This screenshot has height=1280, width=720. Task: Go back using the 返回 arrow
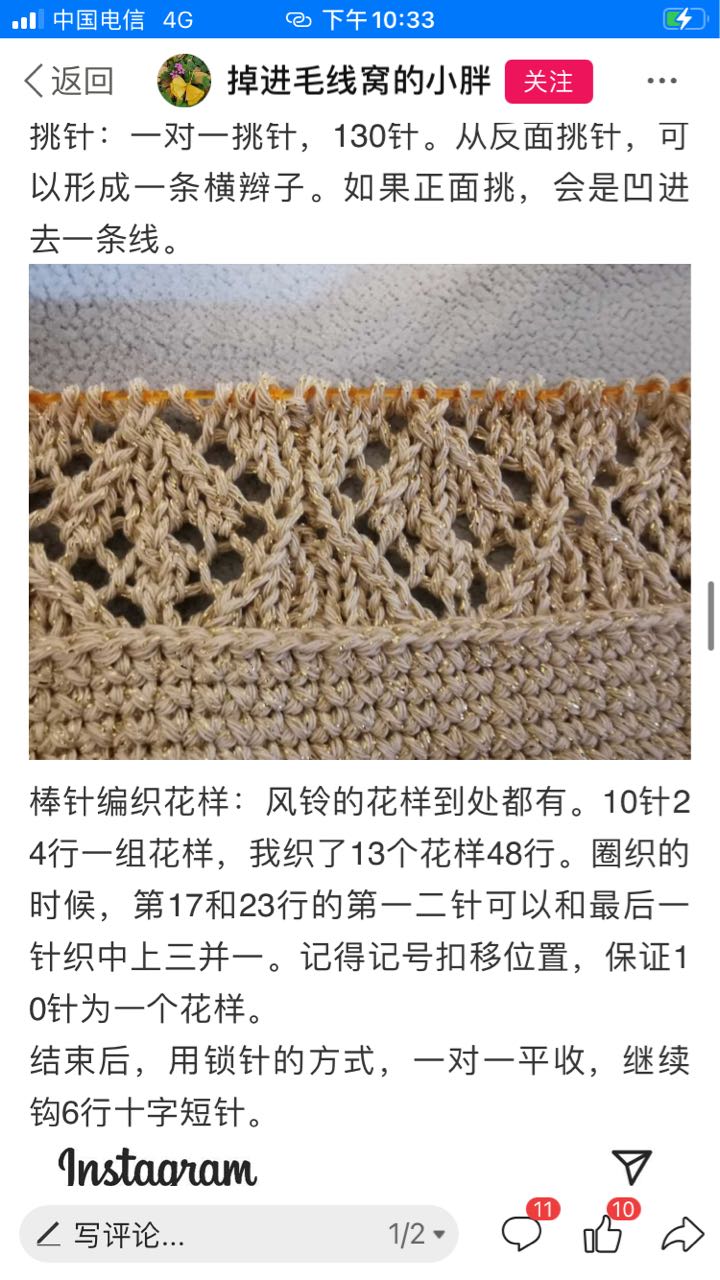click(67, 81)
